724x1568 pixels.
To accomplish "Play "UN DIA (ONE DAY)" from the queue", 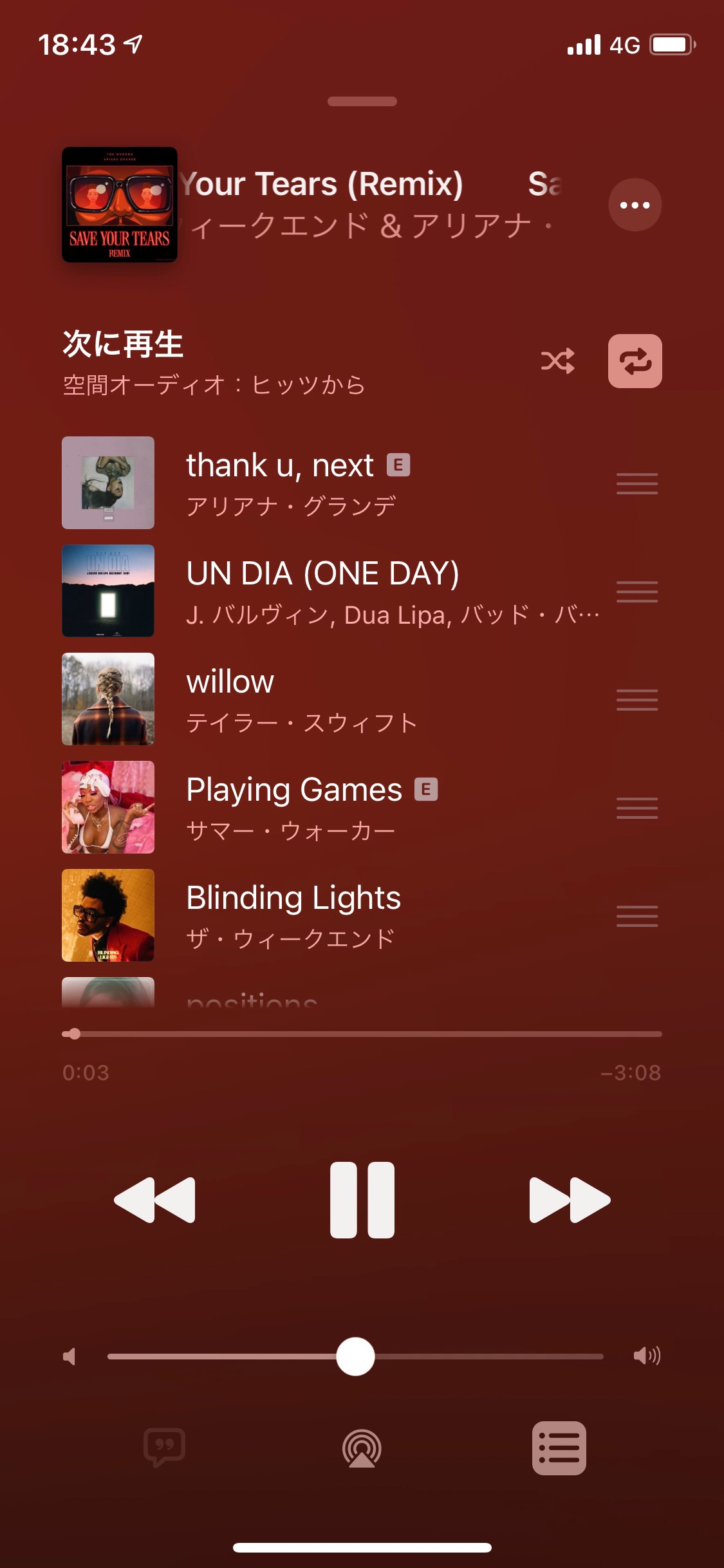I will (x=322, y=591).
